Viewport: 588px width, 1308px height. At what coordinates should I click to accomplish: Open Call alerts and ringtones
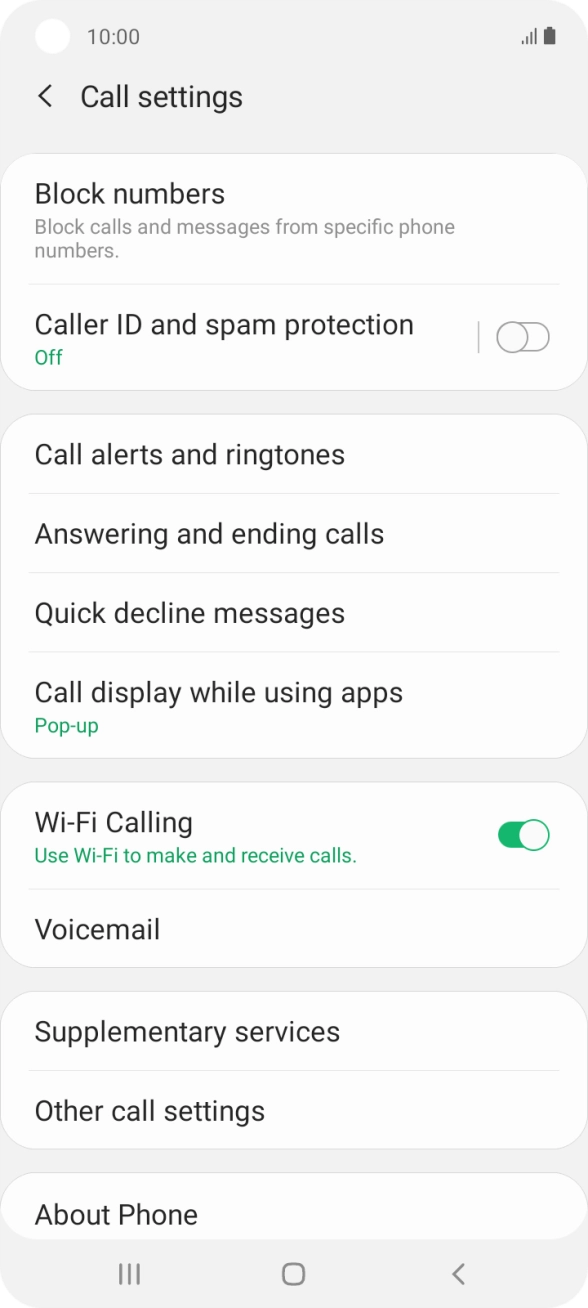click(294, 455)
